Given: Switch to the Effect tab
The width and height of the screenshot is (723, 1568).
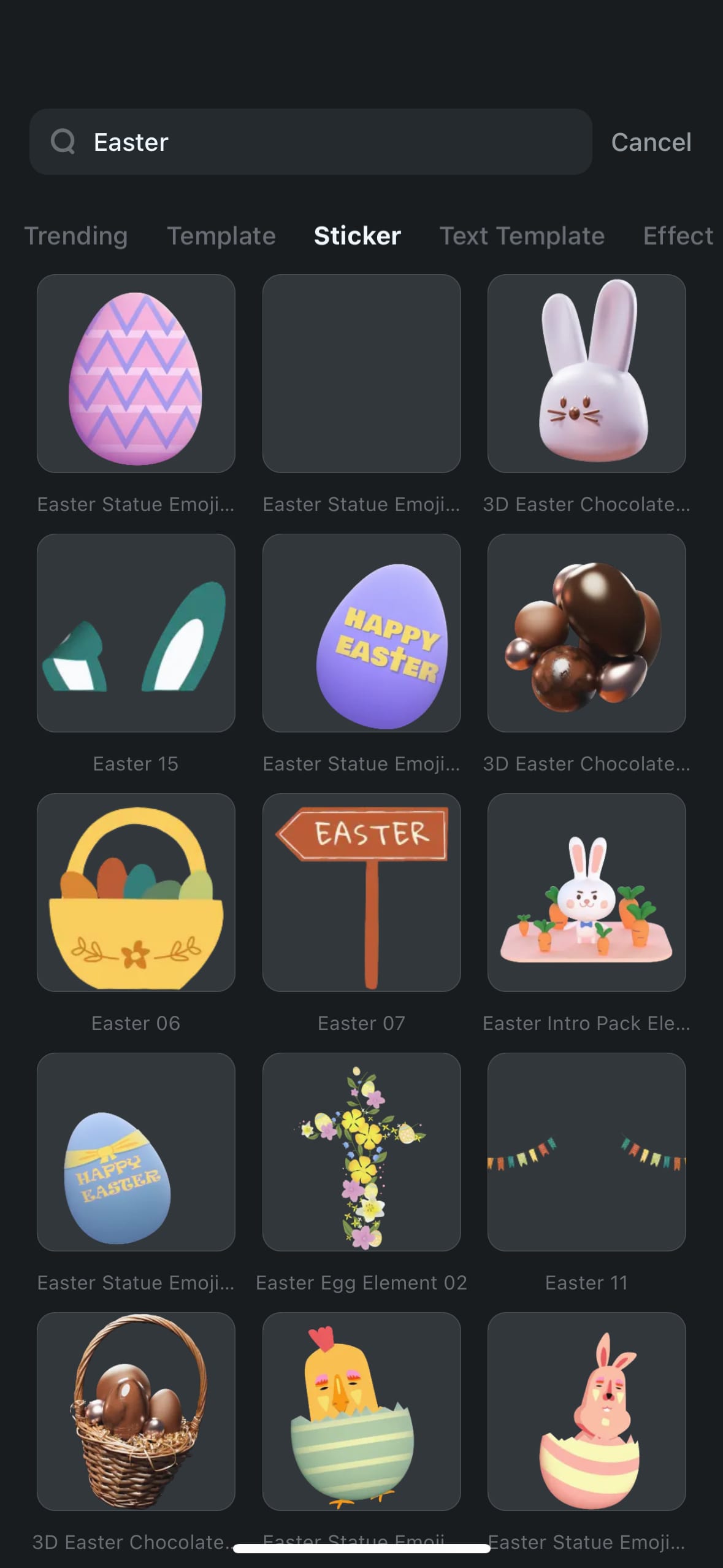Looking at the screenshot, I should pos(678,236).
